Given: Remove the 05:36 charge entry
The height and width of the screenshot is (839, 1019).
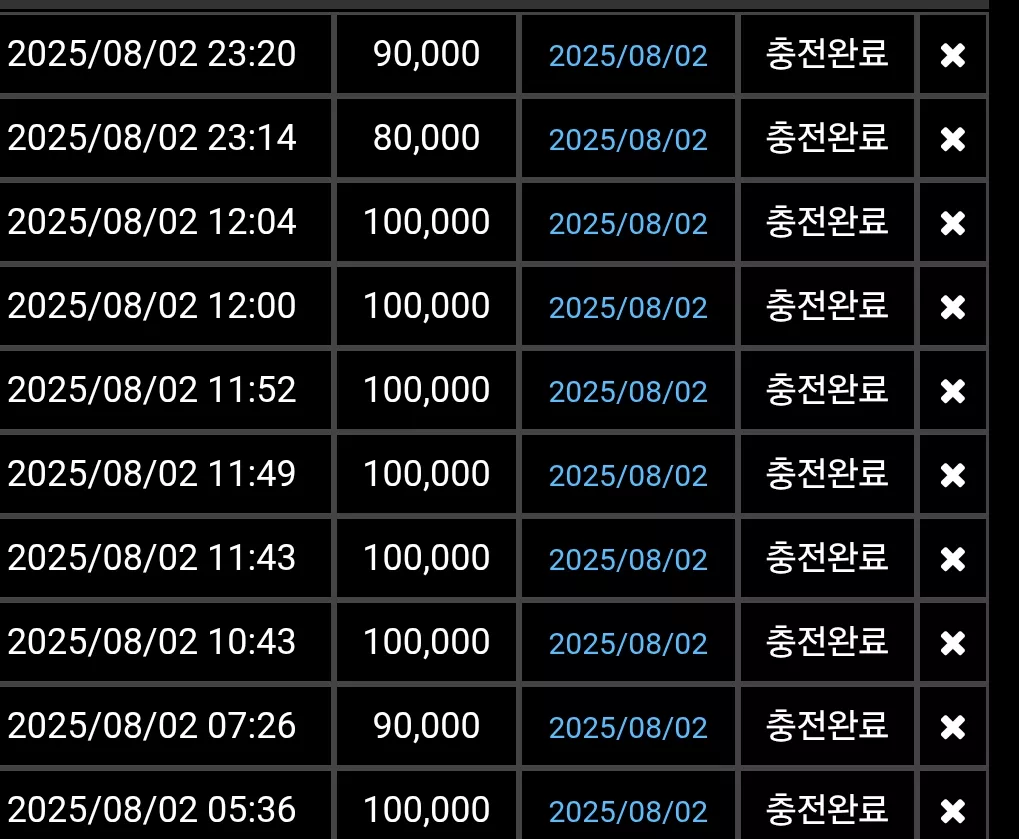Looking at the screenshot, I should pyautogui.click(x=953, y=811).
